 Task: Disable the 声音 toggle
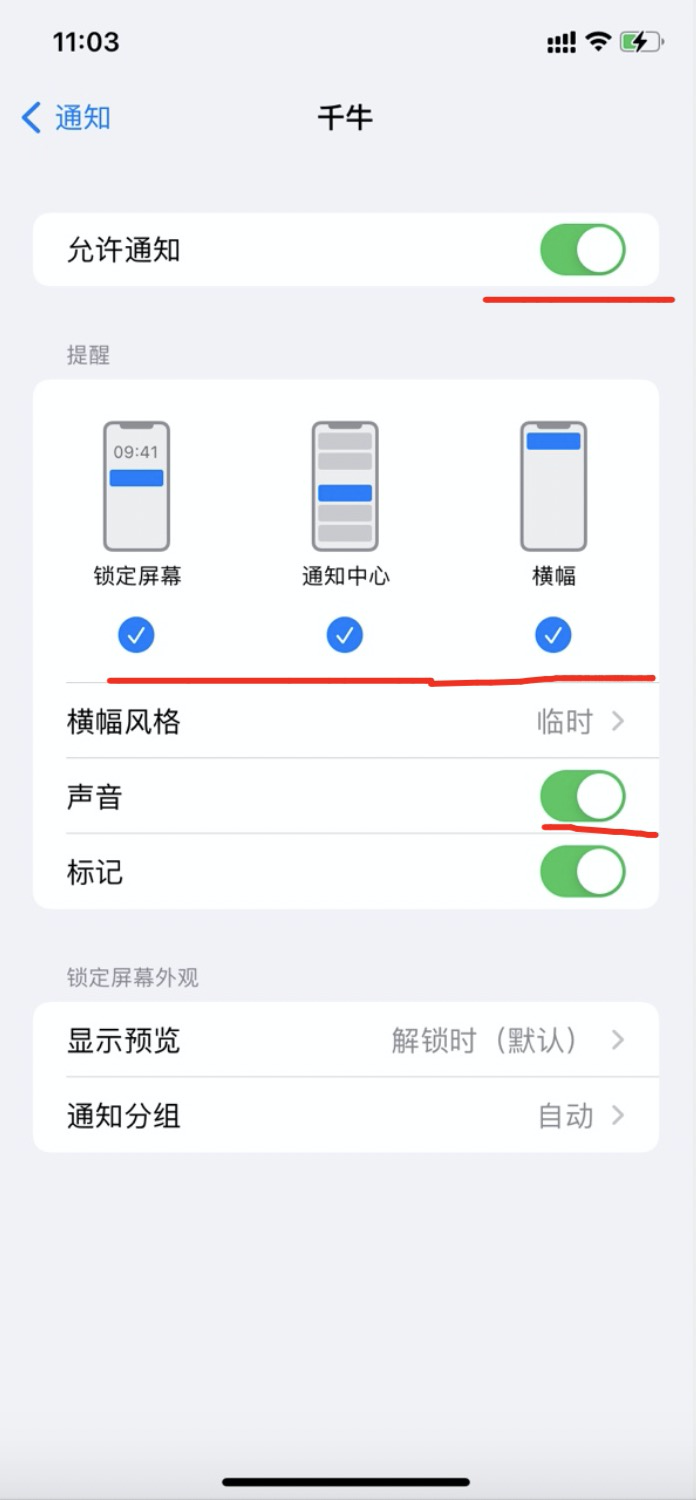[582, 796]
